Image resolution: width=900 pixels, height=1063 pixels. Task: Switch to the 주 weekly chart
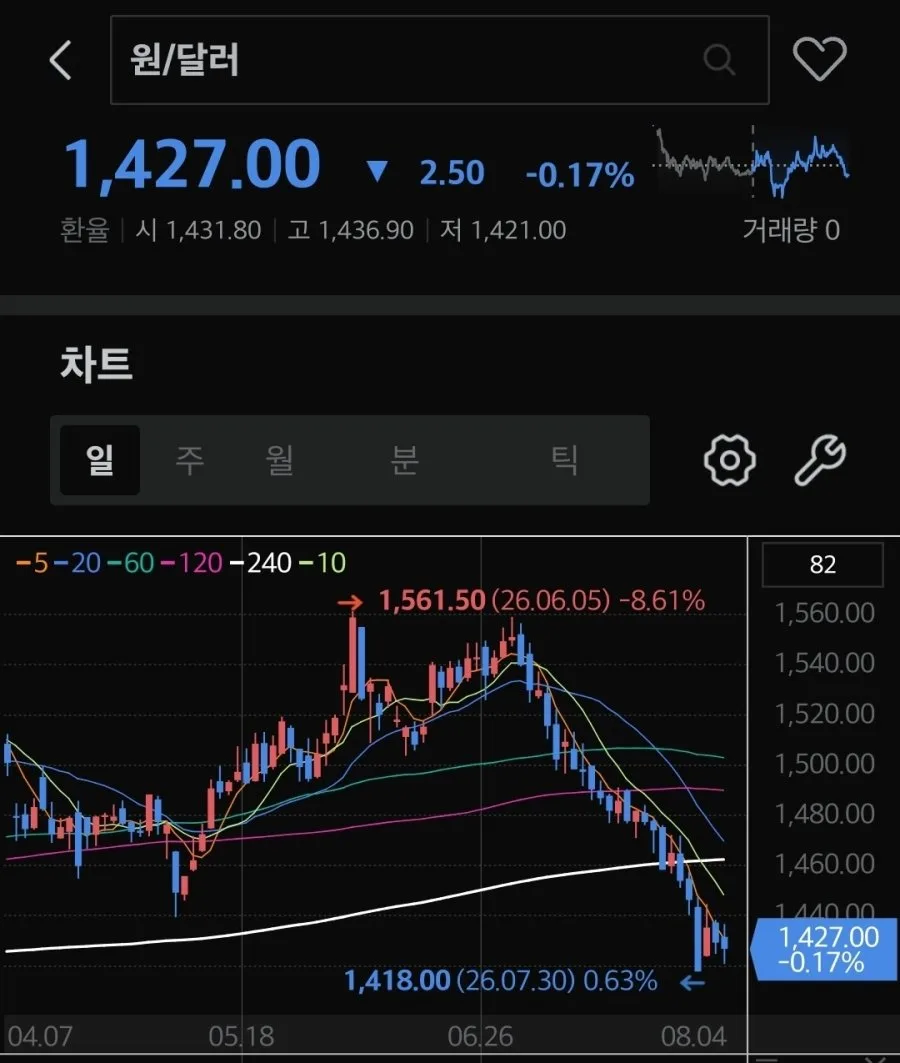[190, 460]
